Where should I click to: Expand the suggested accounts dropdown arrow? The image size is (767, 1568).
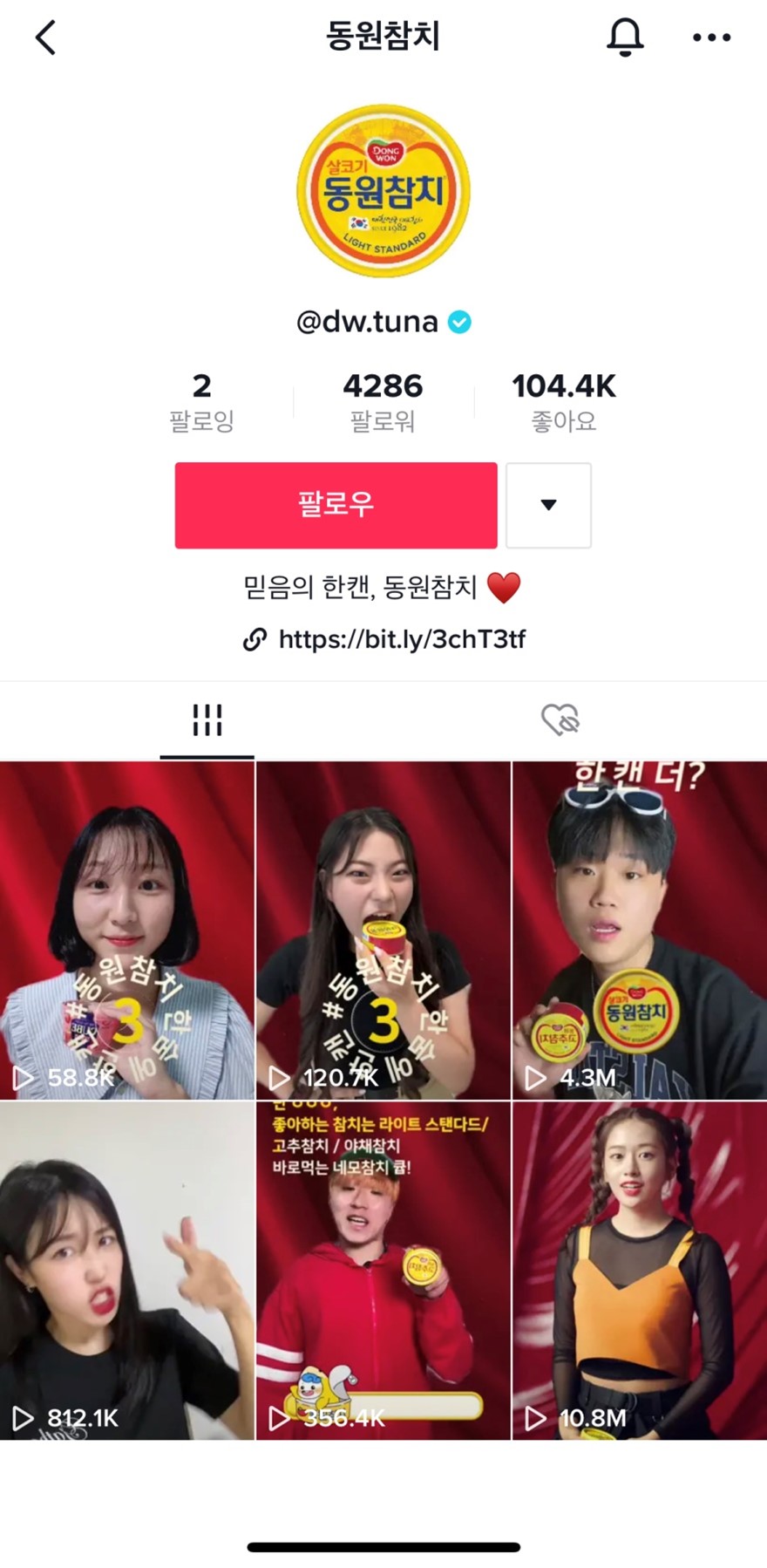(x=548, y=505)
